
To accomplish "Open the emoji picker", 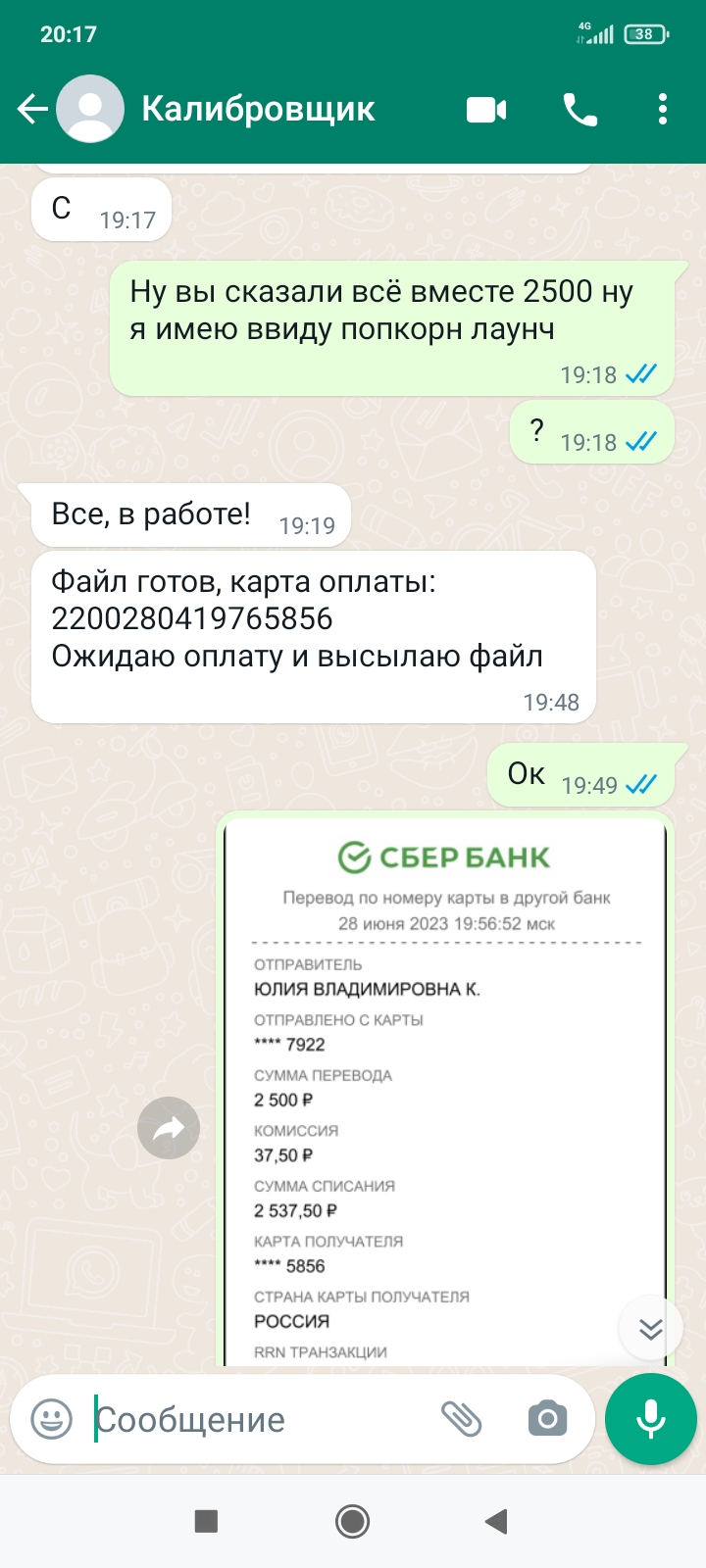I will (x=52, y=1419).
